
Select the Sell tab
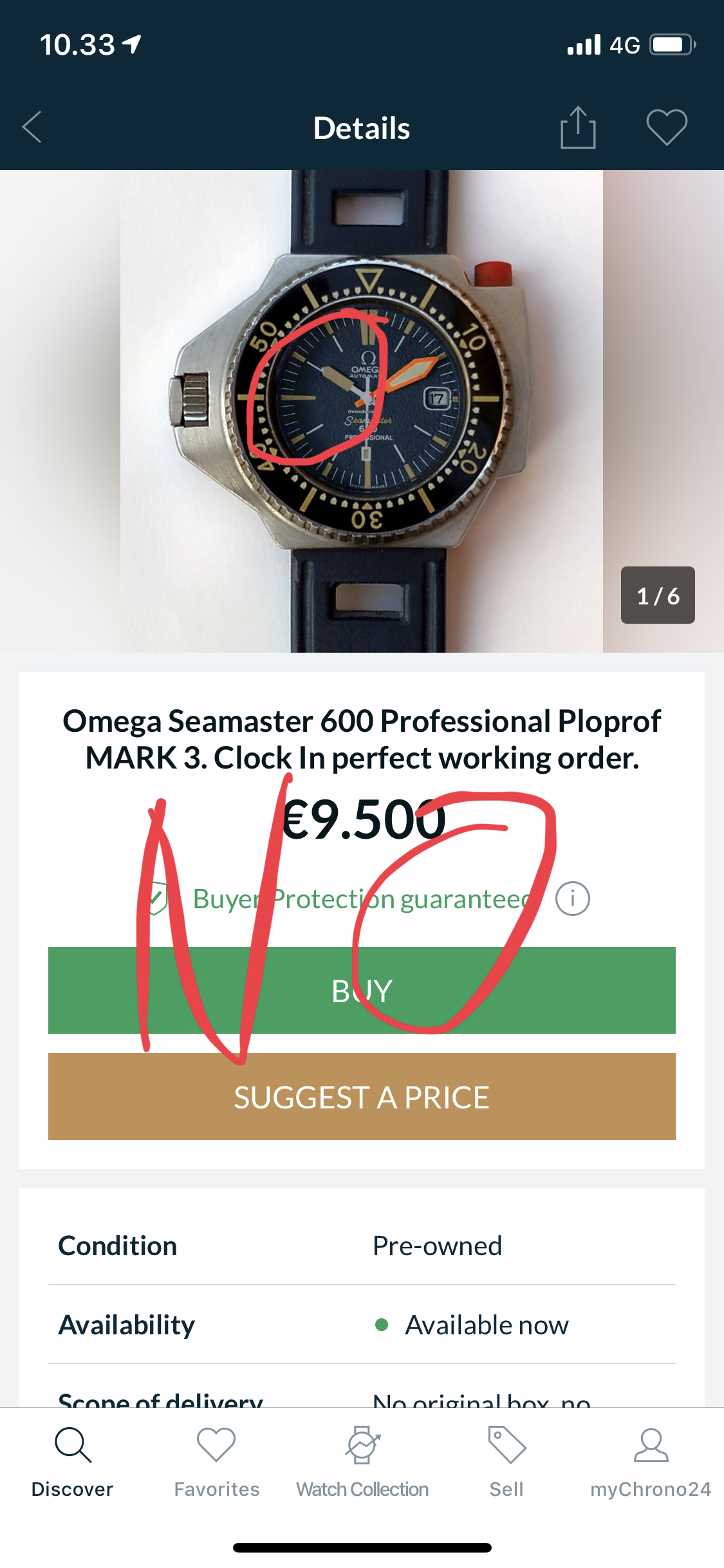pos(506,1459)
